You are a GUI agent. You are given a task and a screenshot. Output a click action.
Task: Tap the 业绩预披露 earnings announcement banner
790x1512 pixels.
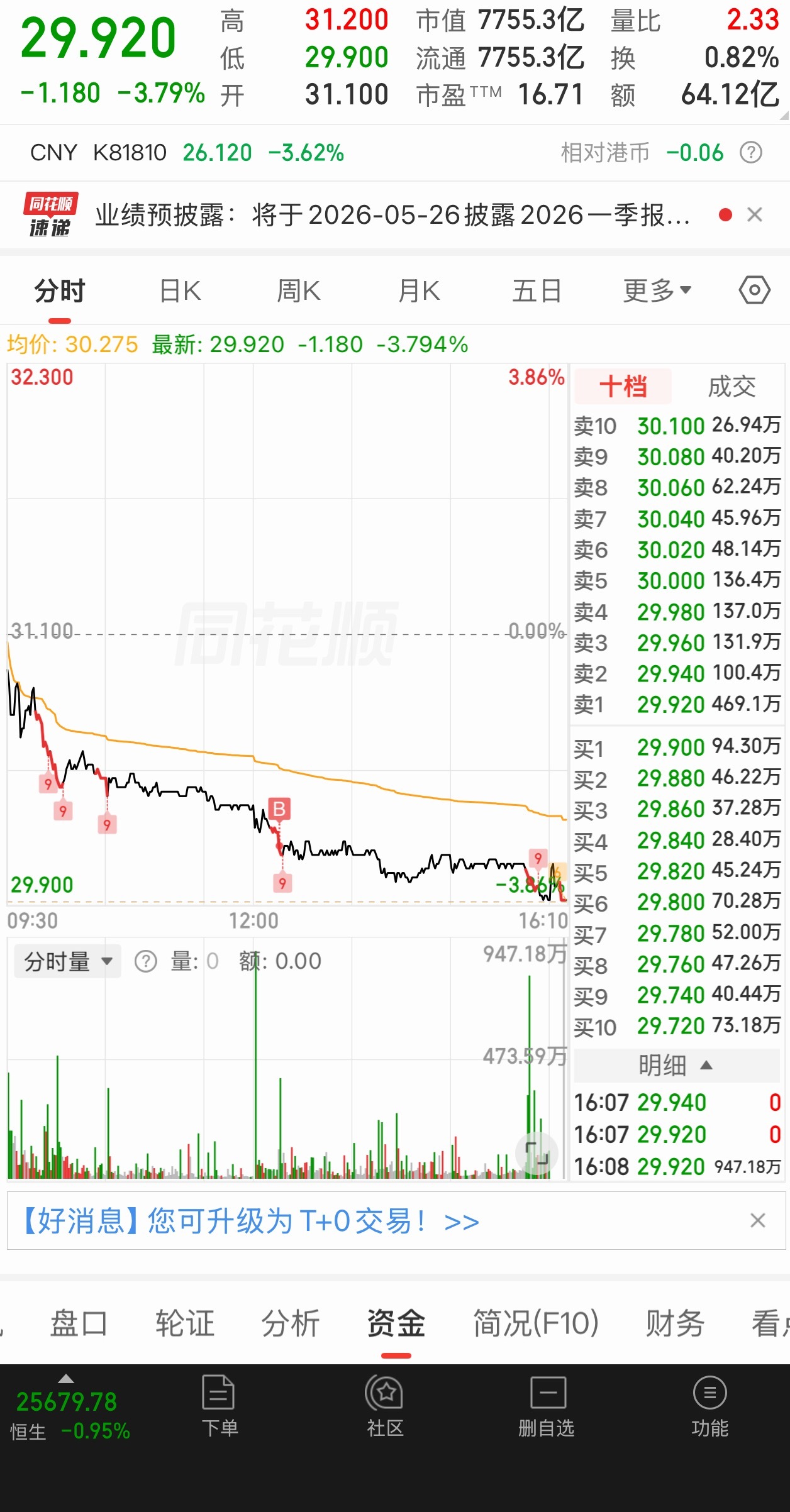tap(390, 216)
